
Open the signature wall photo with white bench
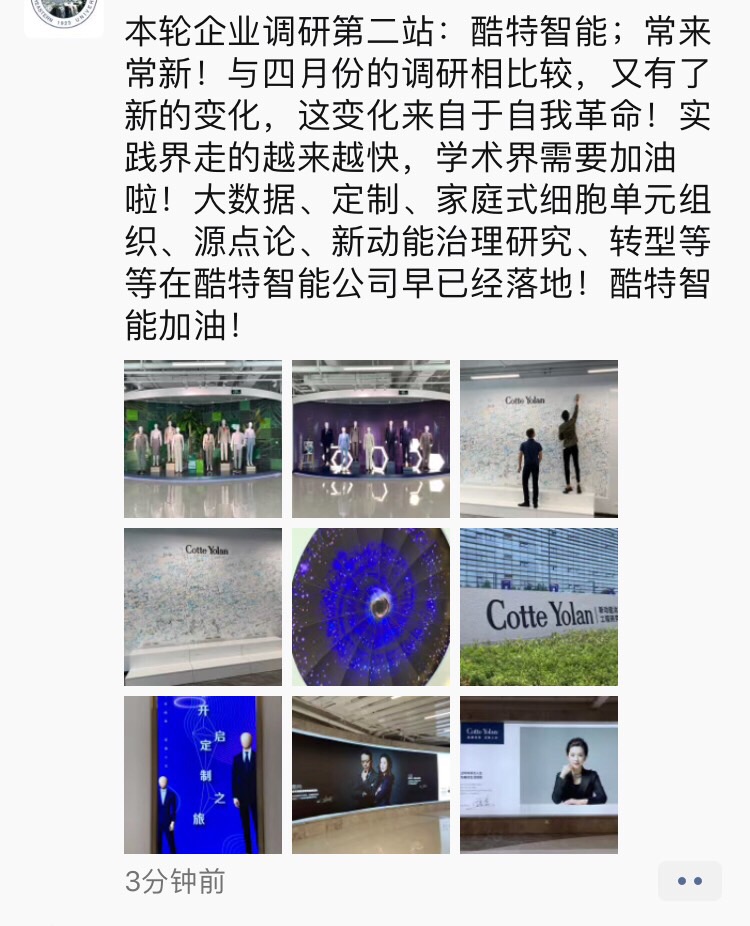pyautogui.click(x=203, y=607)
